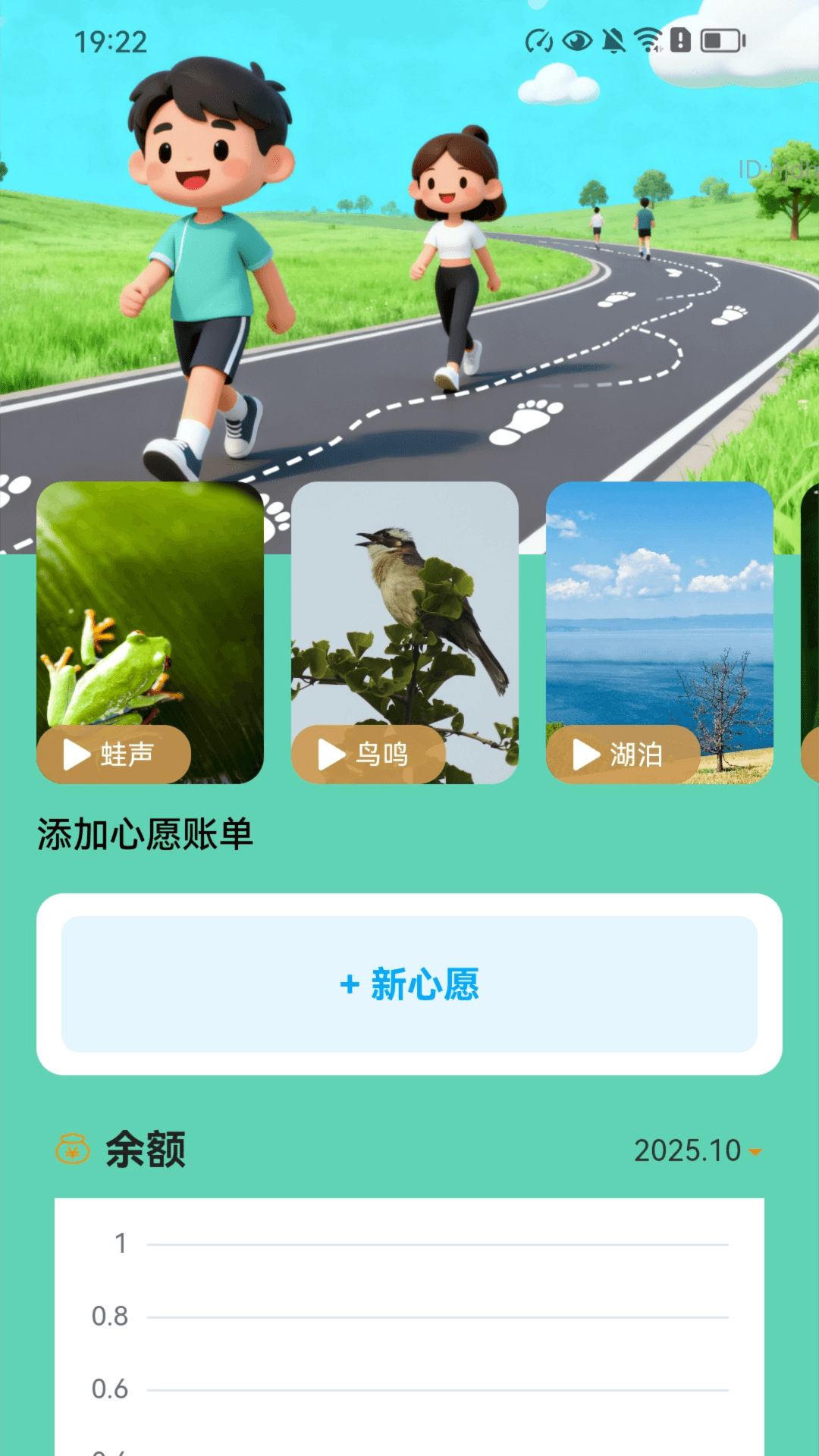Image resolution: width=819 pixels, height=1456 pixels.
Task: Click the user ID text on the banner
Action: [766, 168]
